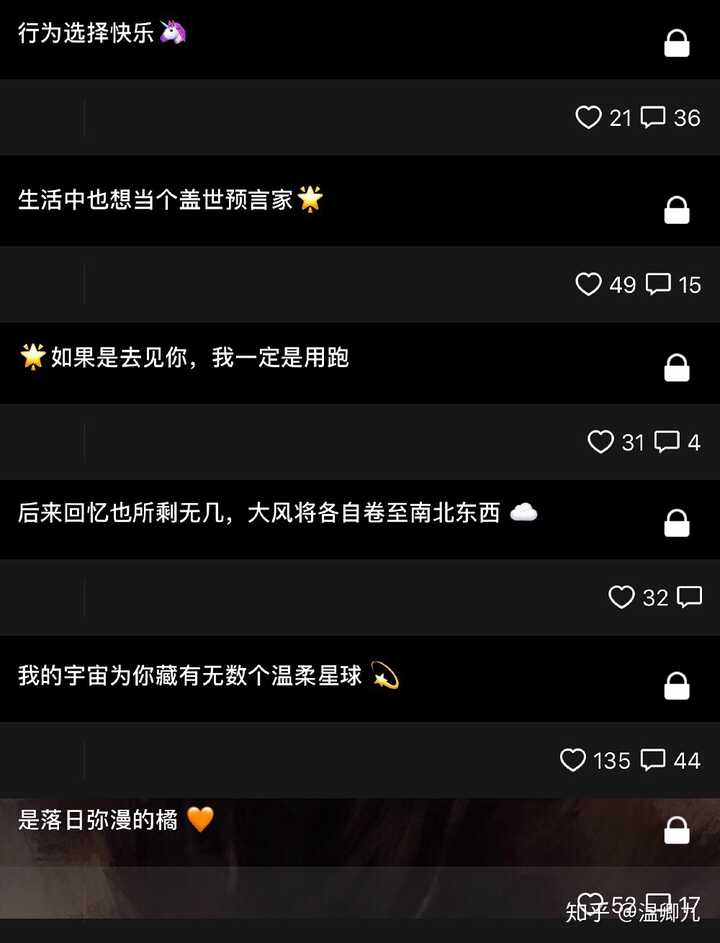The height and width of the screenshot is (943, 720).
Task: Open comments on 盖世预言家 post
Action: 658,285
